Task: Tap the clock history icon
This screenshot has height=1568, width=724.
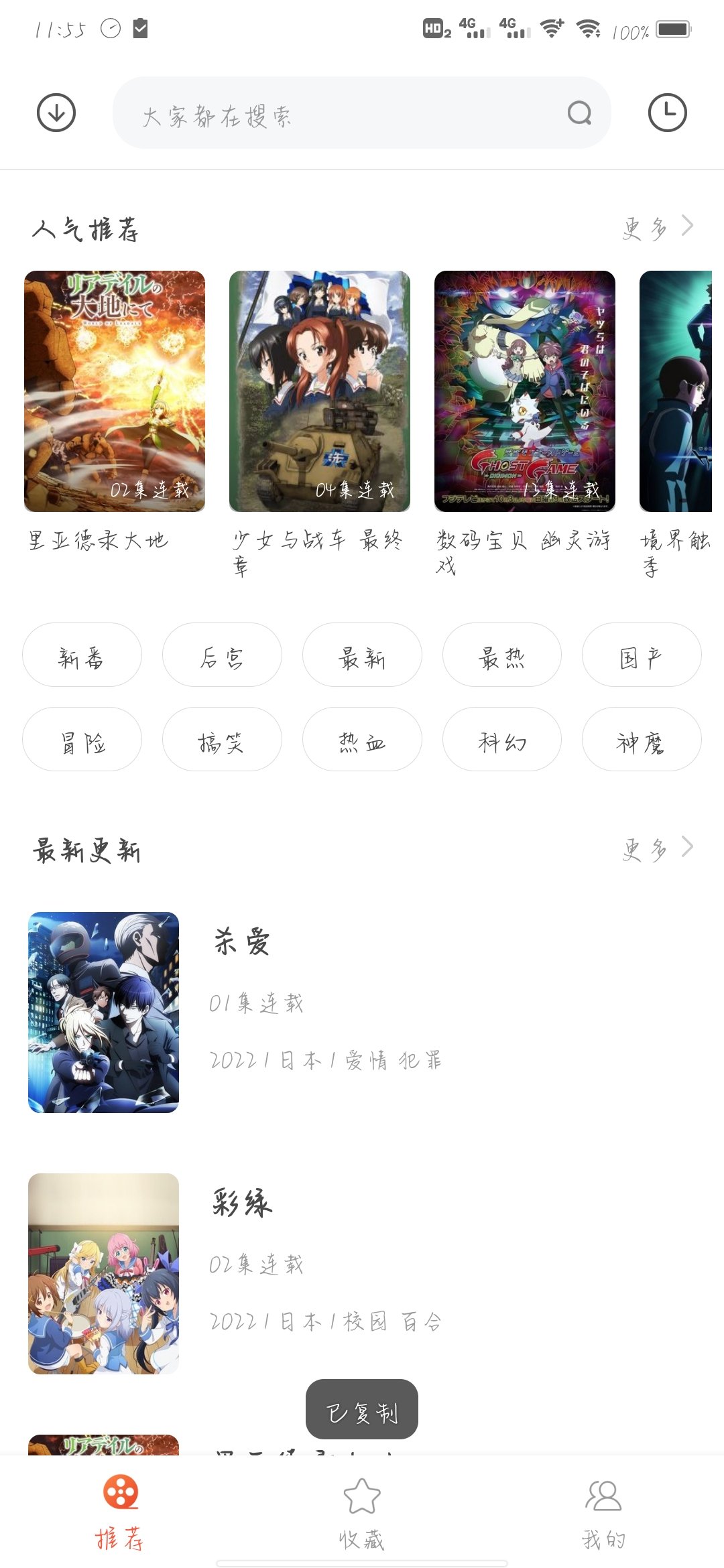Action: (668, 113)
